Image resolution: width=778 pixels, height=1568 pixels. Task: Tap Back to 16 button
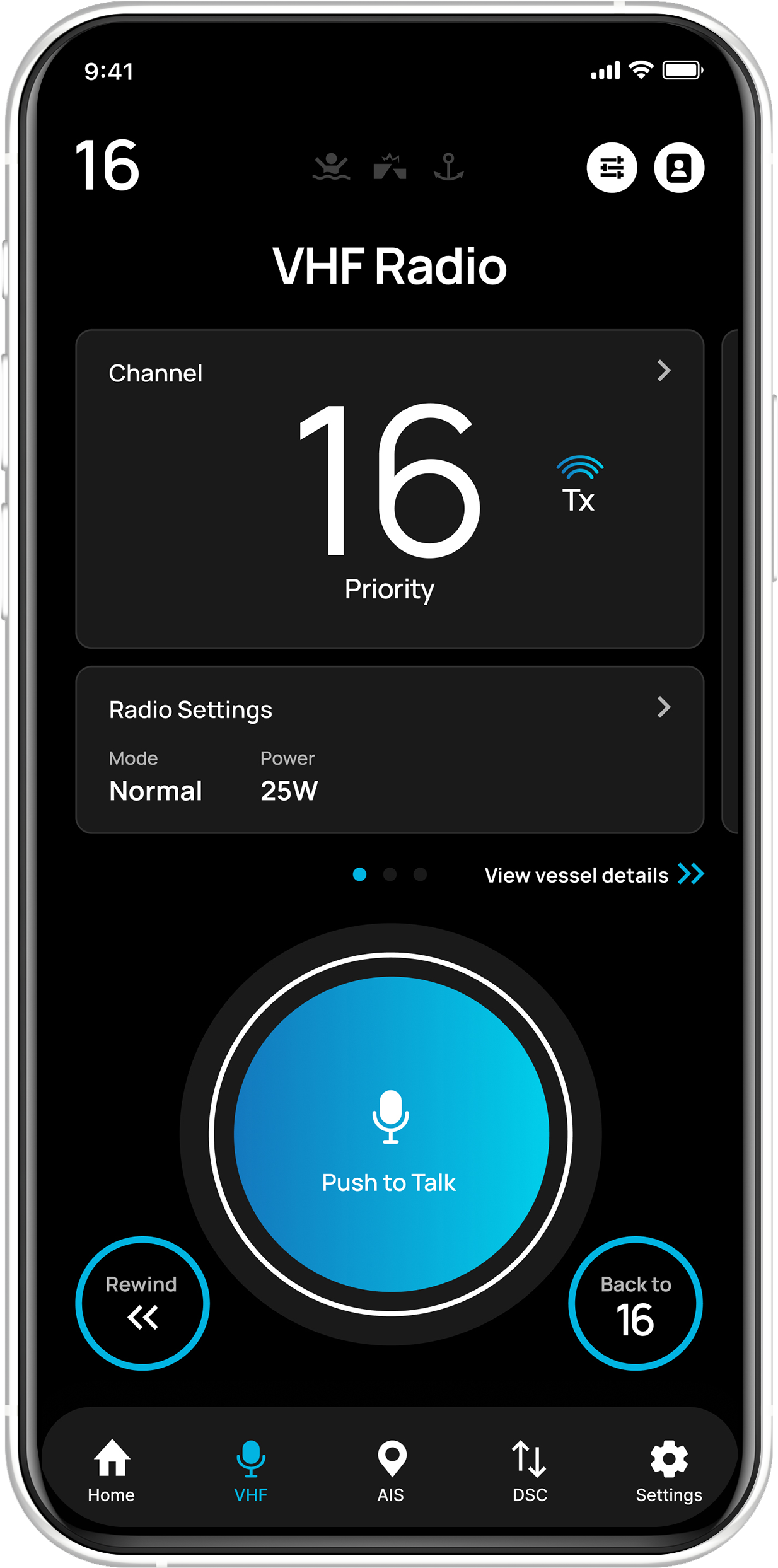click(636, 1303)
